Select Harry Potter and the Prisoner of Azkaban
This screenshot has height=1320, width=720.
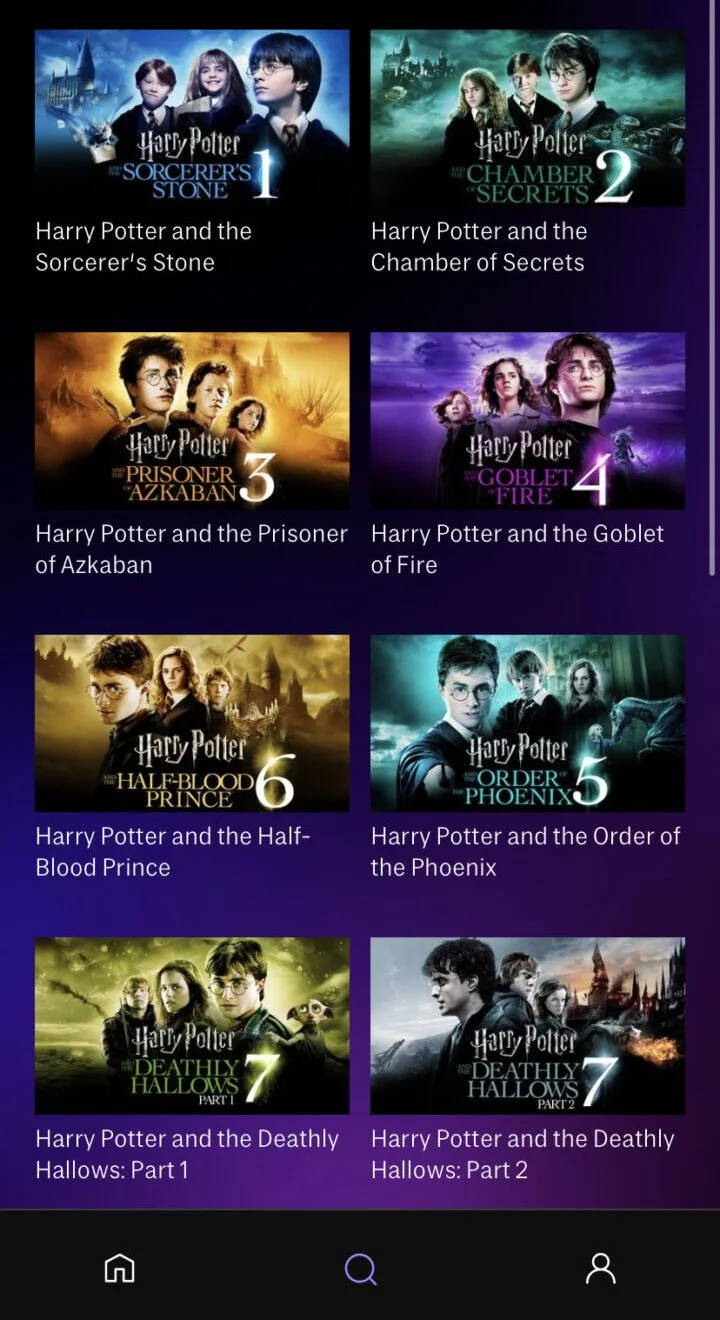pyautogui.click(x=192, y=420)
